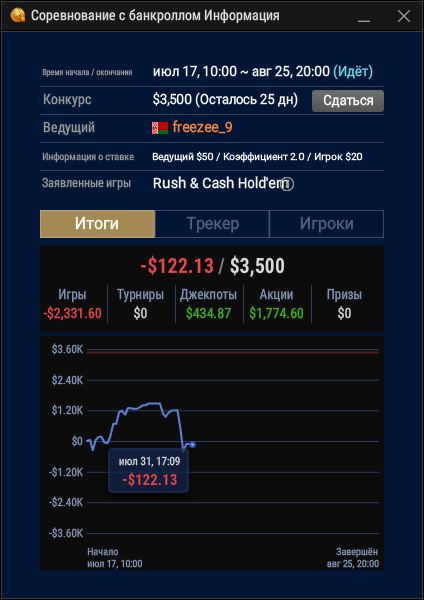Tap the latest data point on the graph
The image size is (424, 600).
click(x=192, y=445)
